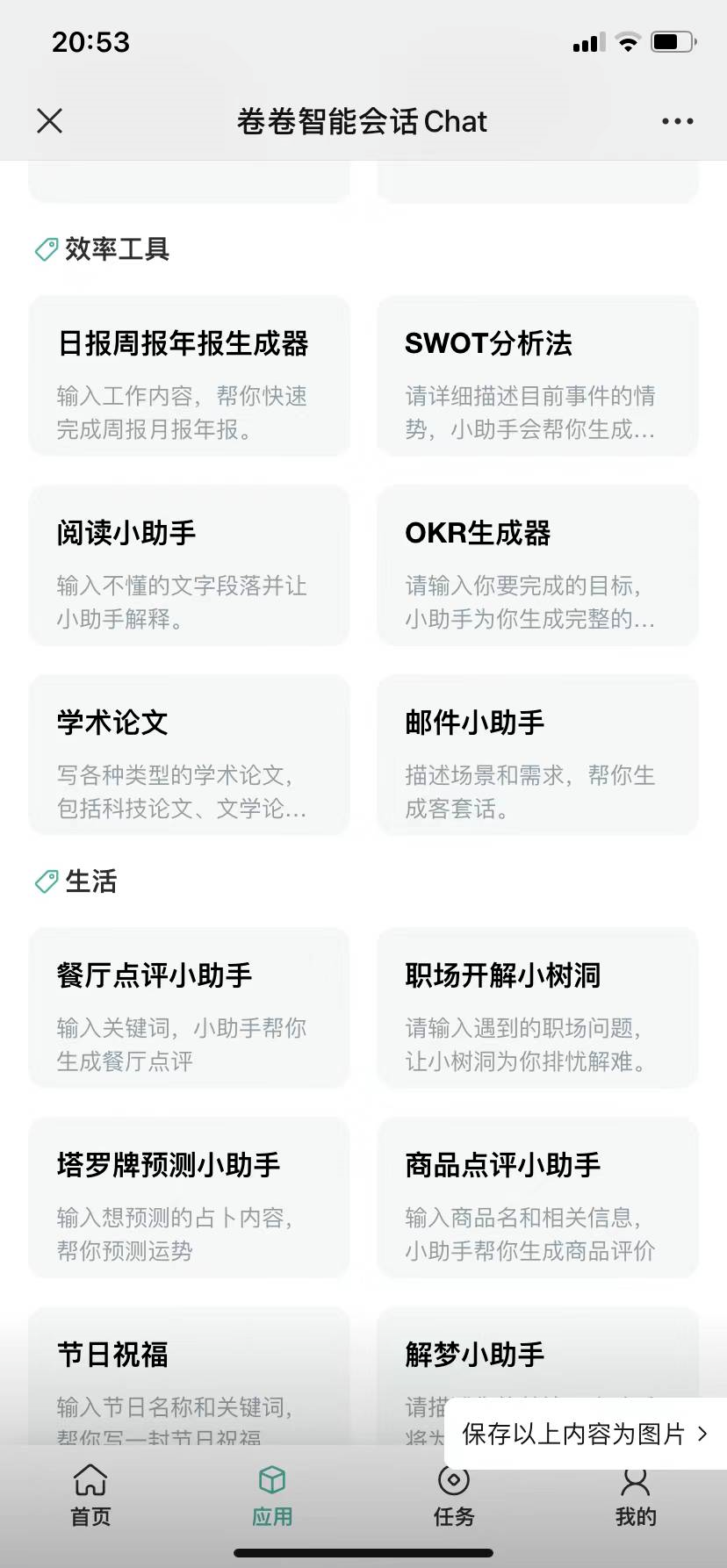Screen dimensions: 727x1568
Task: Launch 塔罗牌预测小助手
Action: click(x=189, y=1198)
